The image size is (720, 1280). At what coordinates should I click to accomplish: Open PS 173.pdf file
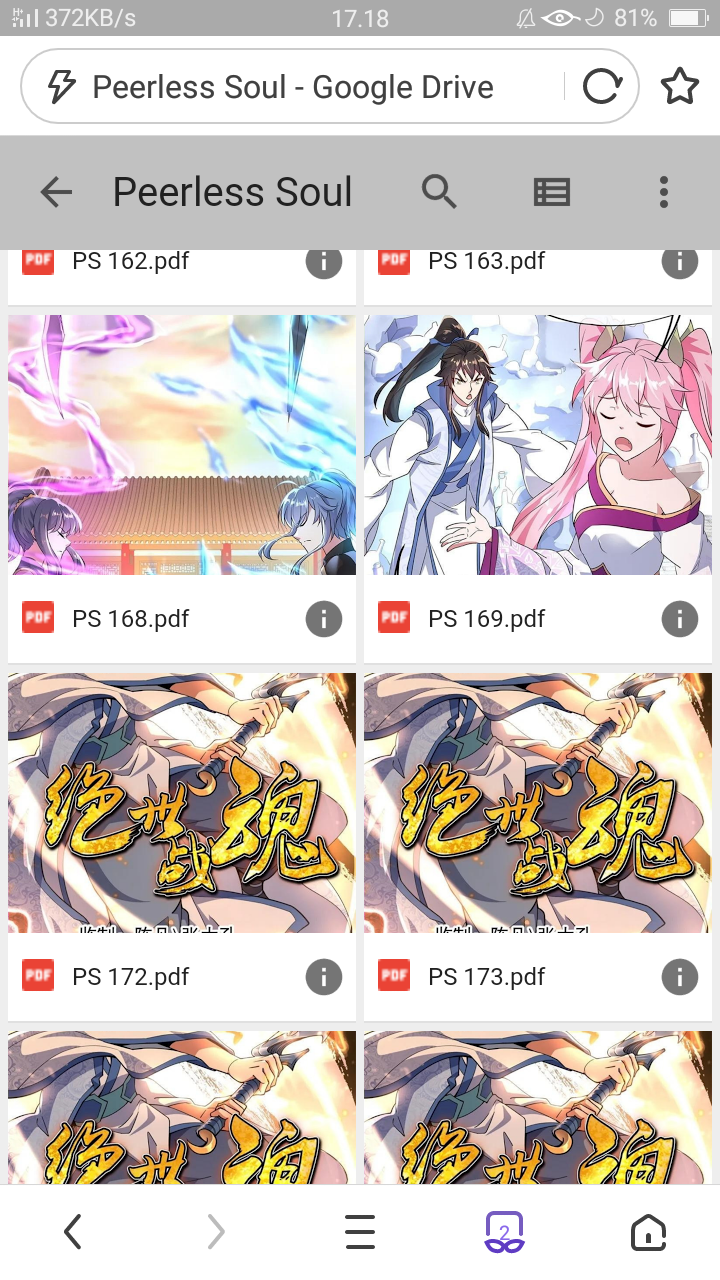(538, 846)
